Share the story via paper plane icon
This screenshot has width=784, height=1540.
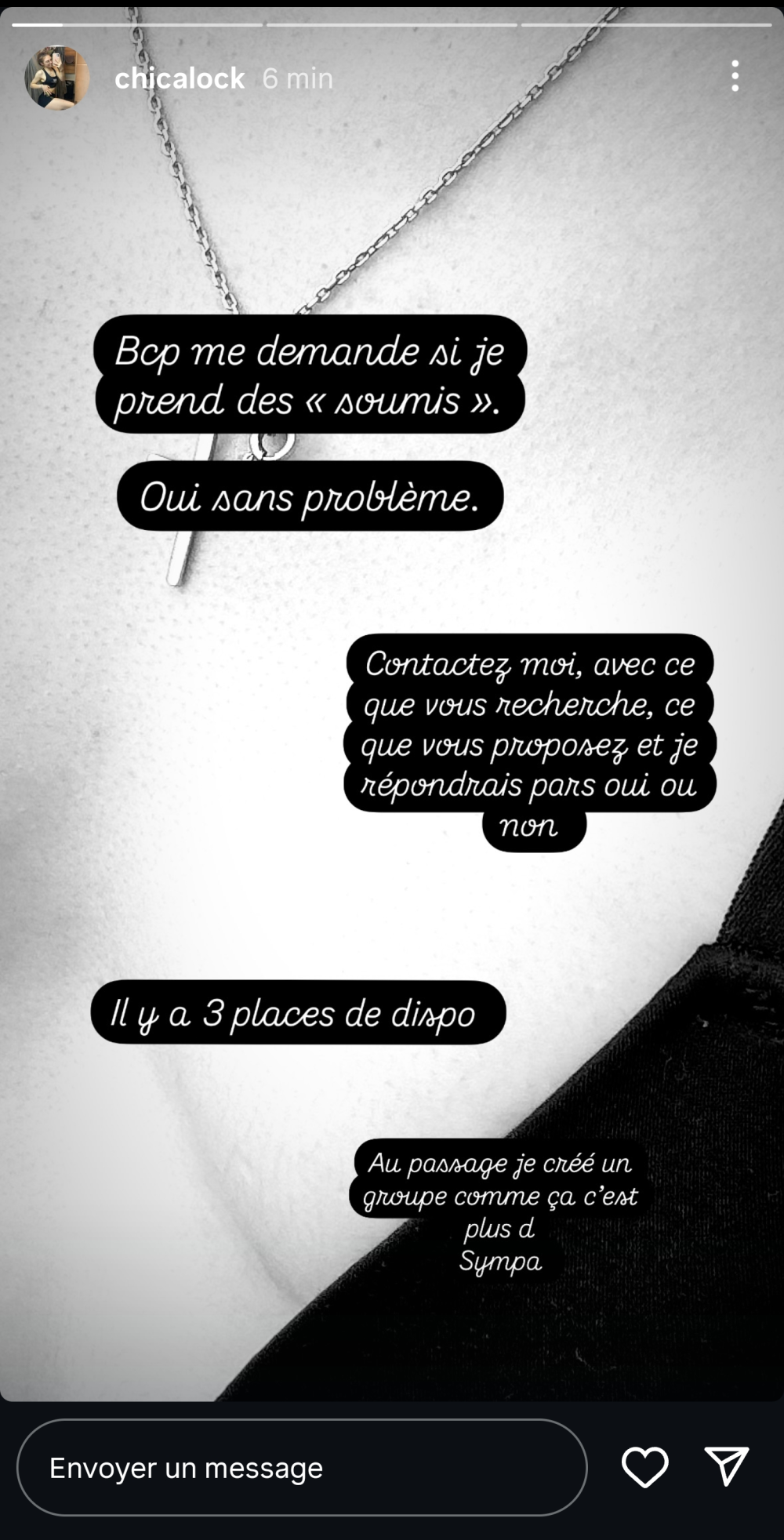click(x=727, y=1466)
